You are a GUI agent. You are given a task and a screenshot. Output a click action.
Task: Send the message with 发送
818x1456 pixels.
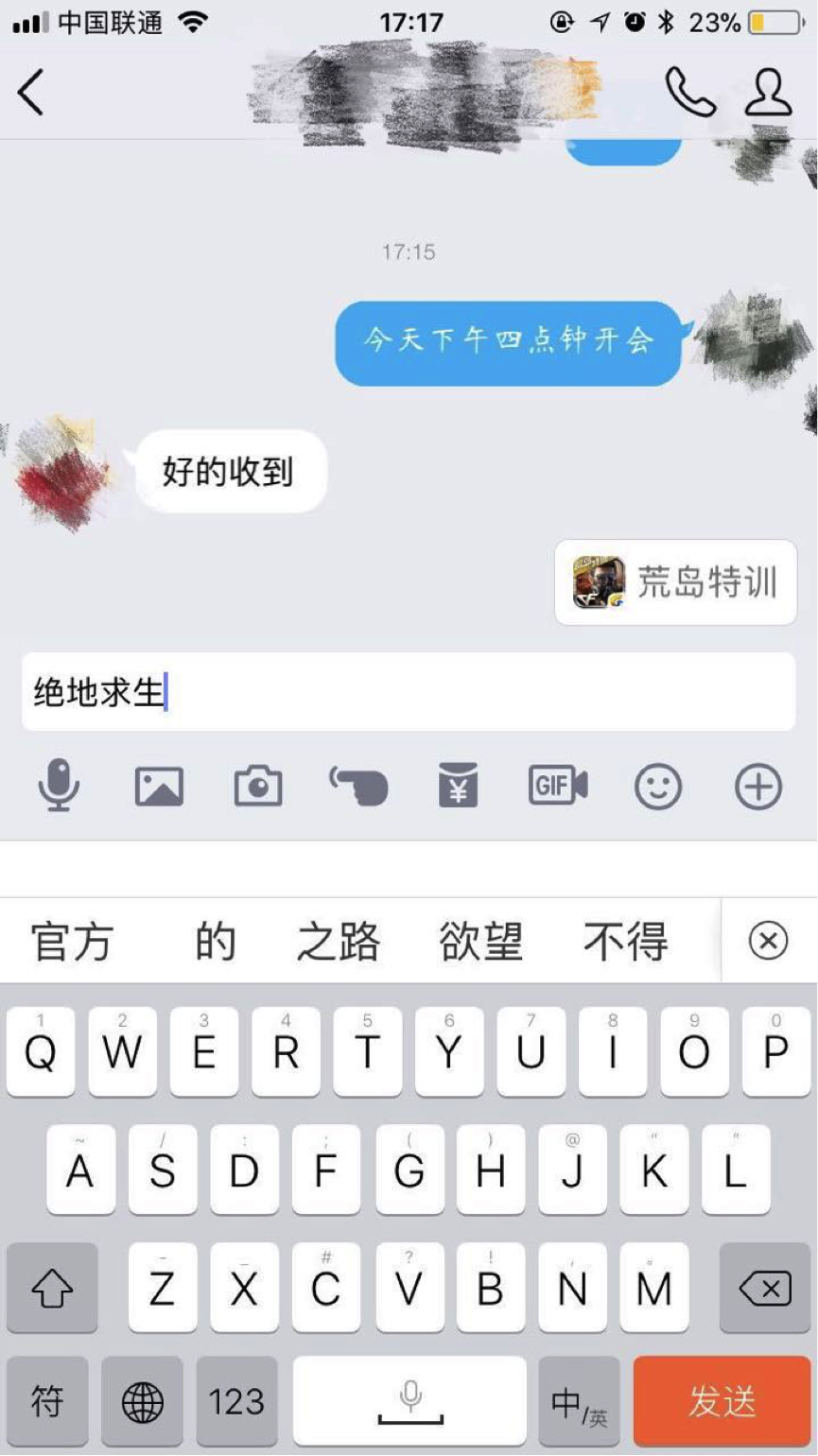coord(722,1401)
